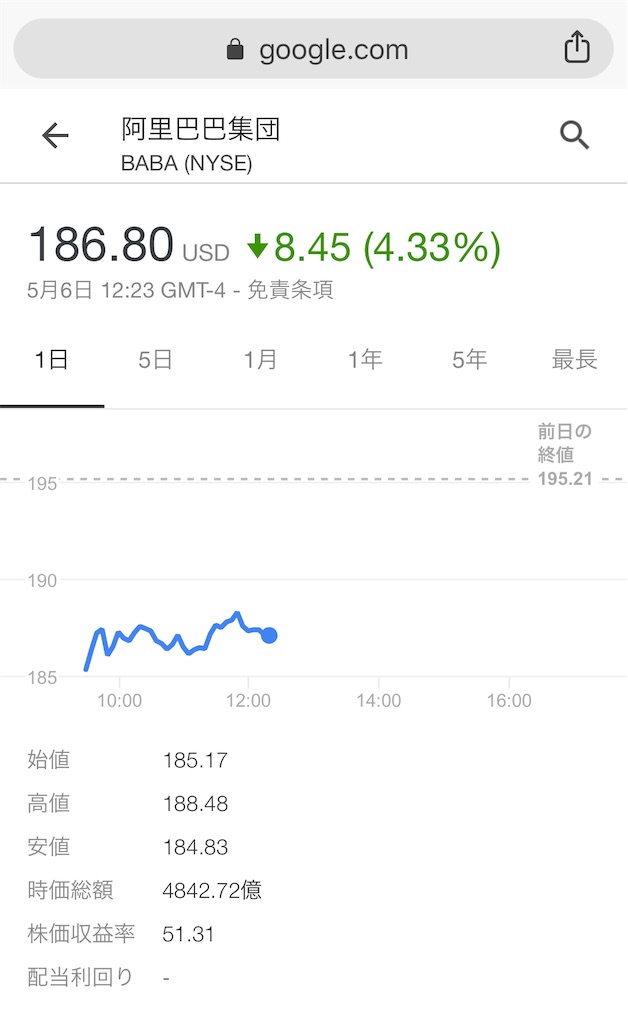Select the 1日 chart range tab
628x1024 pixels.
click(52, 361)
